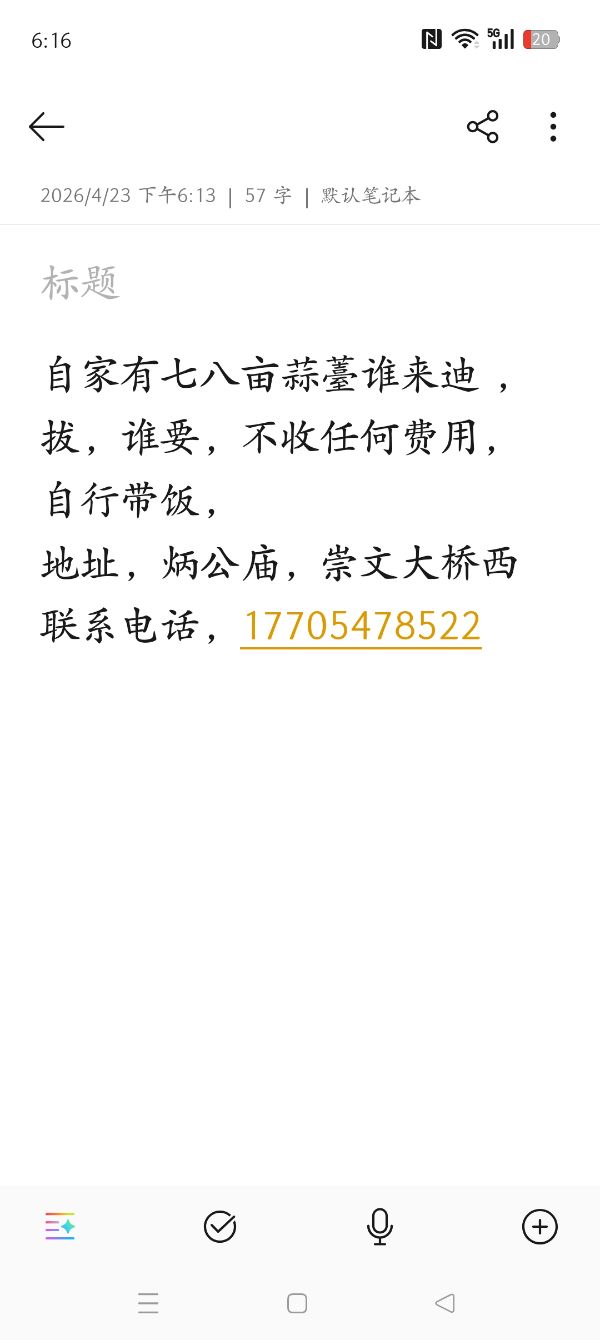Tap the system home button
Screen dimensions: 600x1340
click(297, 1303)
